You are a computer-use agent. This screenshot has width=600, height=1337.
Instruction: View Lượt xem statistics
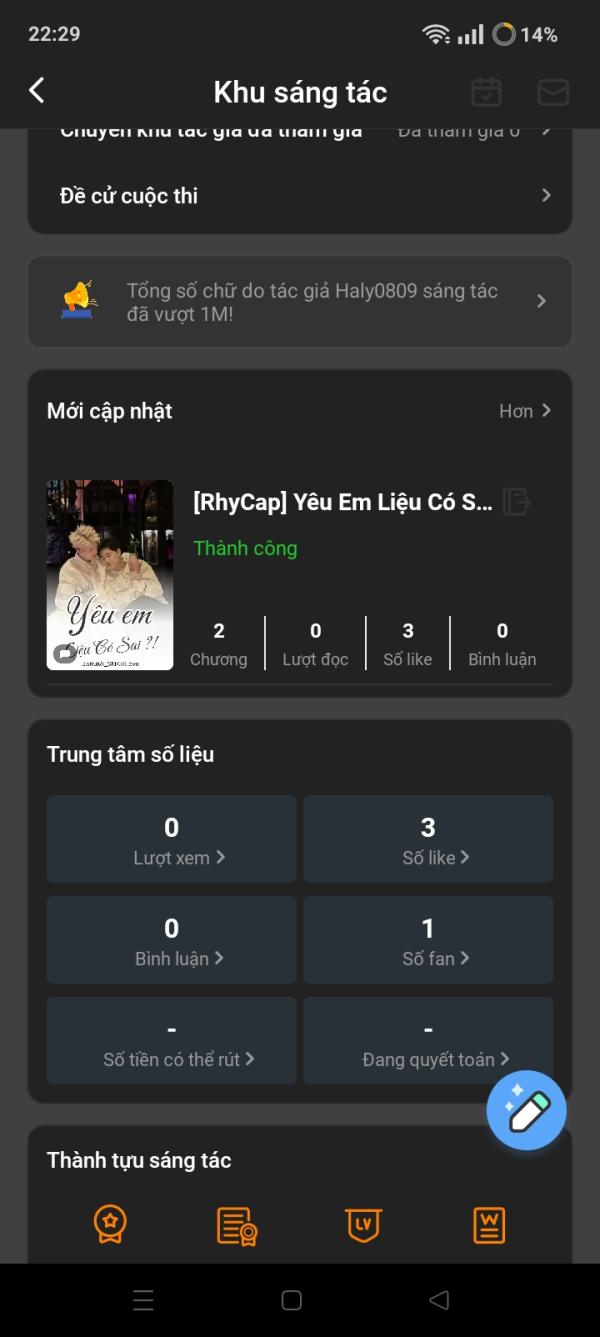point(172,839)
